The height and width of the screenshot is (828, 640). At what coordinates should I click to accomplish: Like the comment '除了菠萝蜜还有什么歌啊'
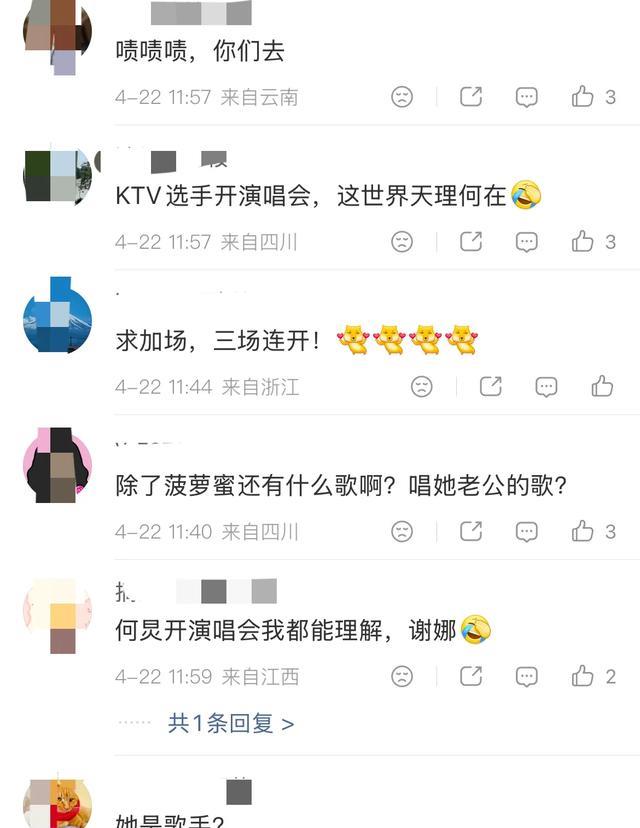[583, 532]
